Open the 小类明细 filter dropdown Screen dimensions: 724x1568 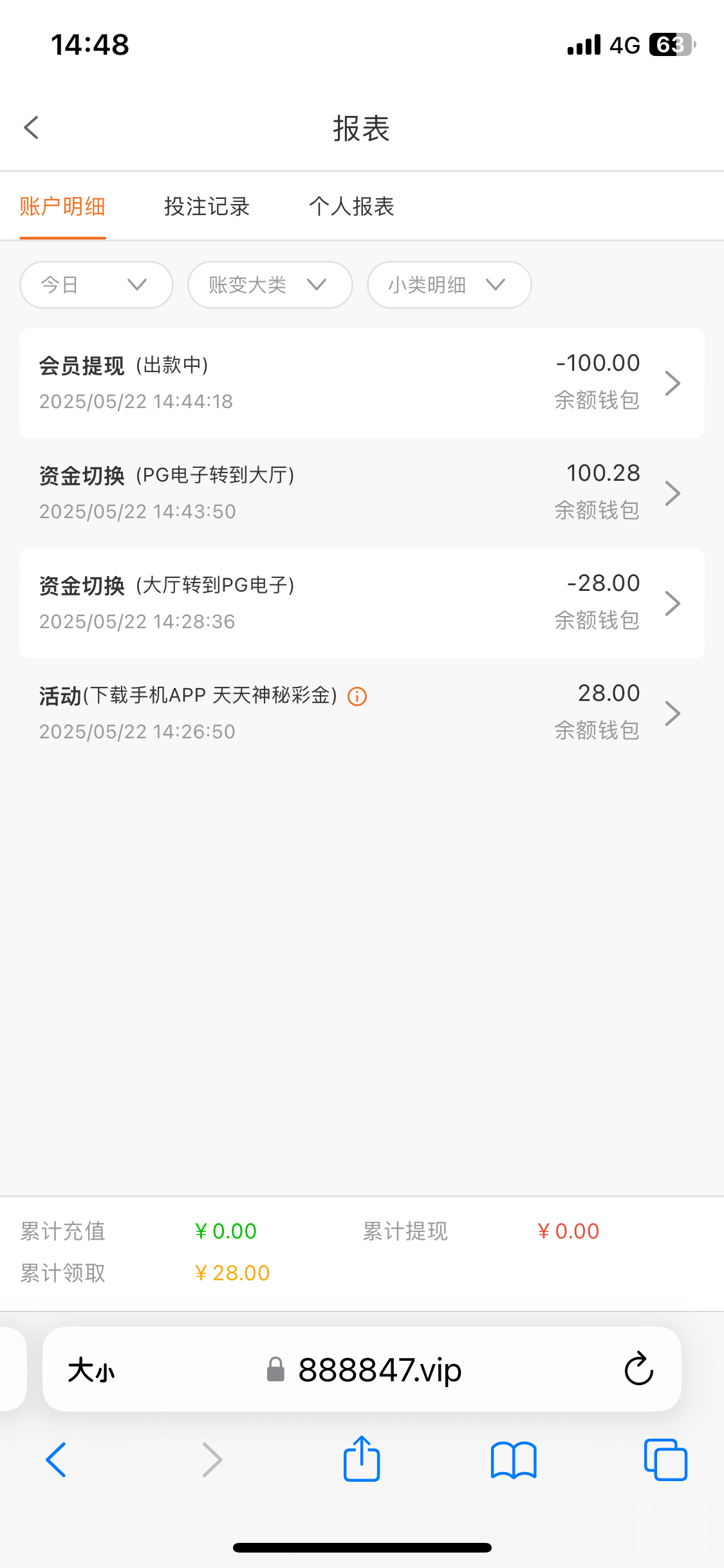click(449, 285)
